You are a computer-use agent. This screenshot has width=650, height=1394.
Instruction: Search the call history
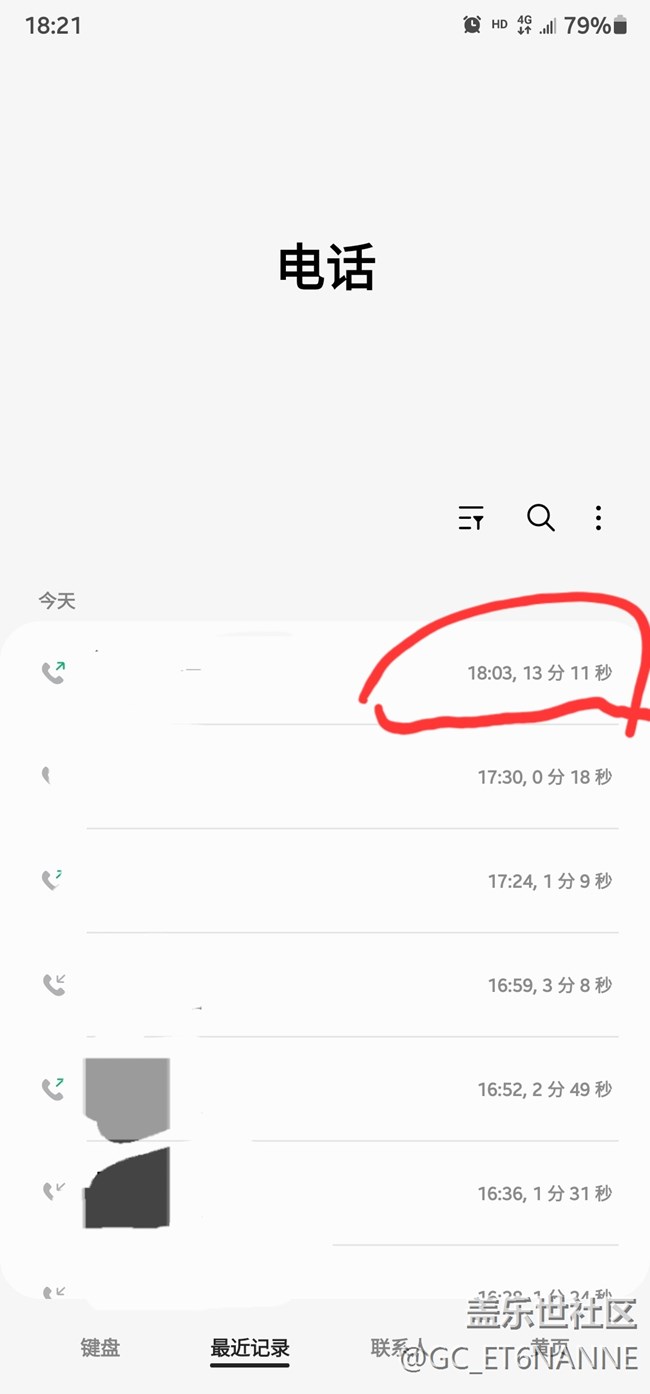[540, 518]
